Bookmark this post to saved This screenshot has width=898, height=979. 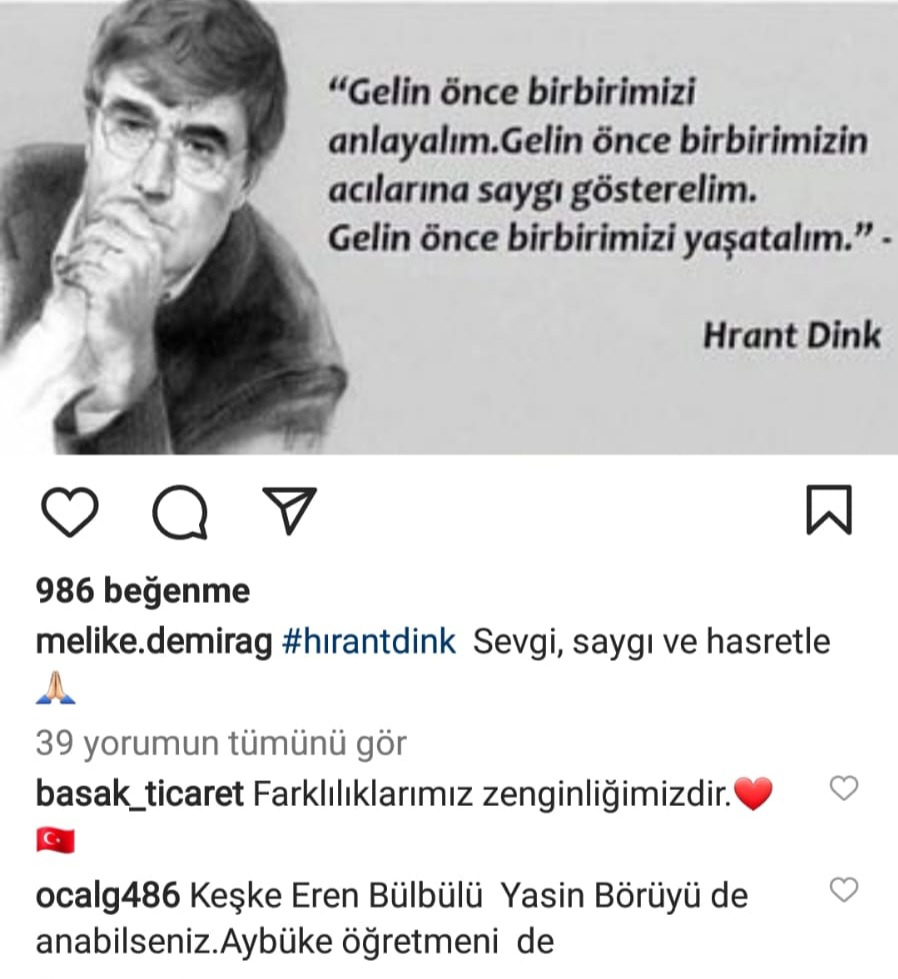tap(828, 510)
